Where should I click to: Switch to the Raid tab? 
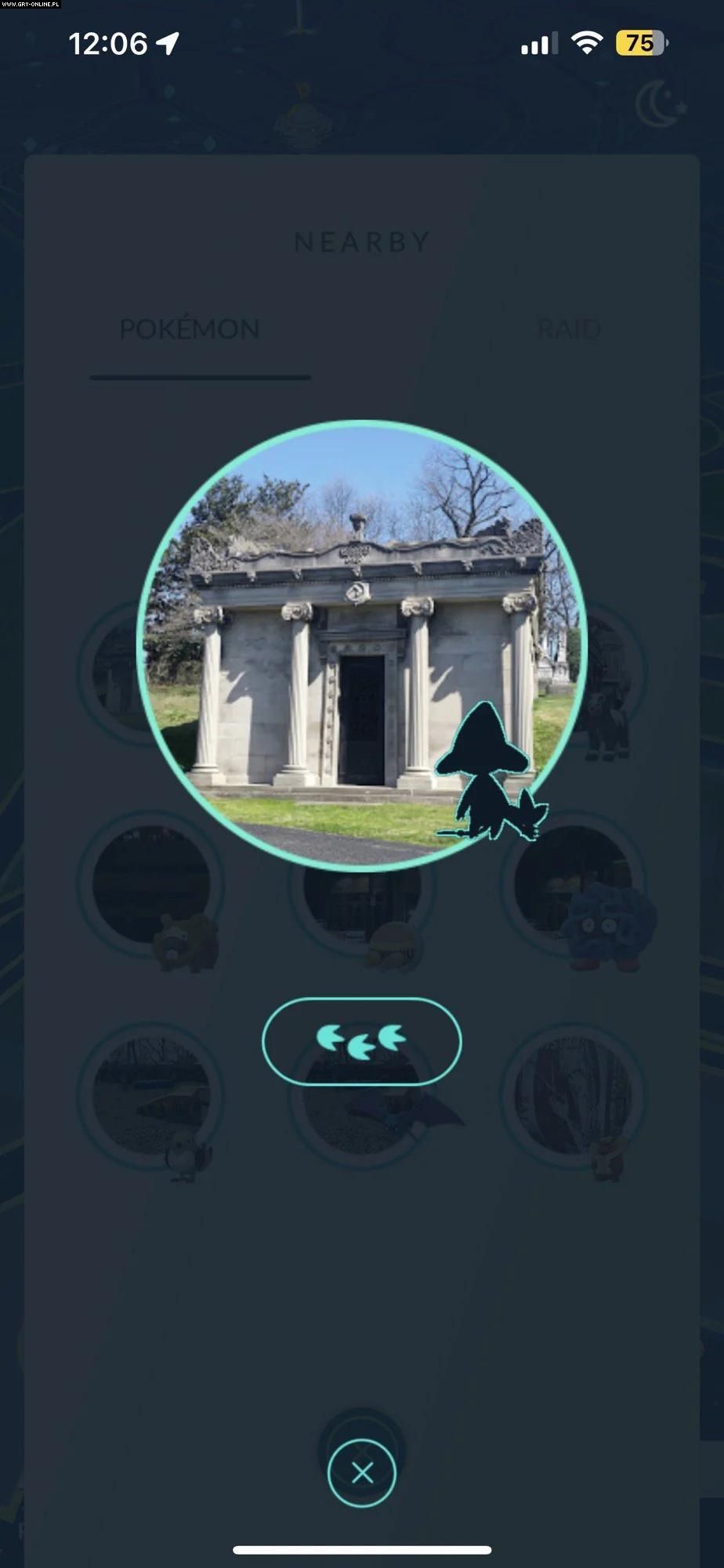(569, 329)
